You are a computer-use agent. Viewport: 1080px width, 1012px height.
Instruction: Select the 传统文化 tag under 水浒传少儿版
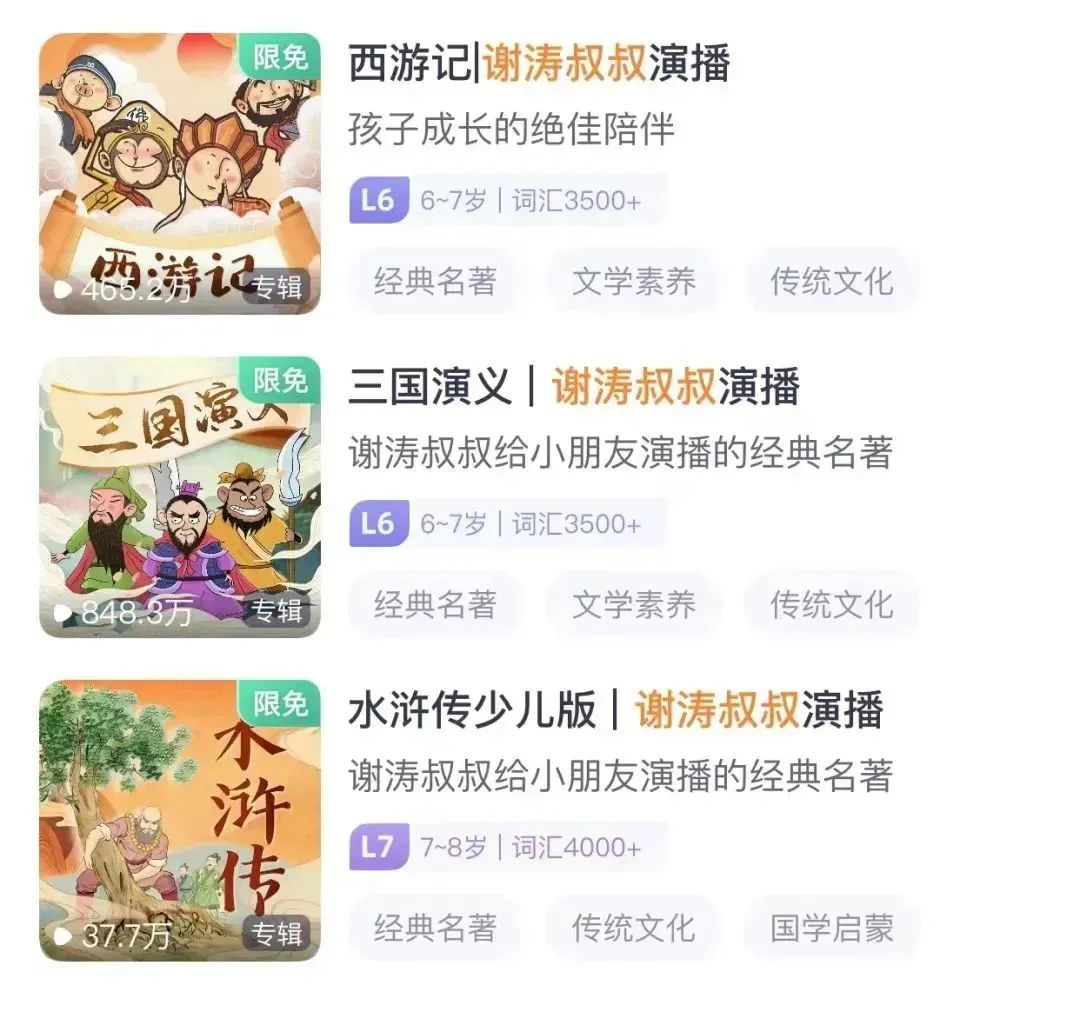tap(633, 928)
